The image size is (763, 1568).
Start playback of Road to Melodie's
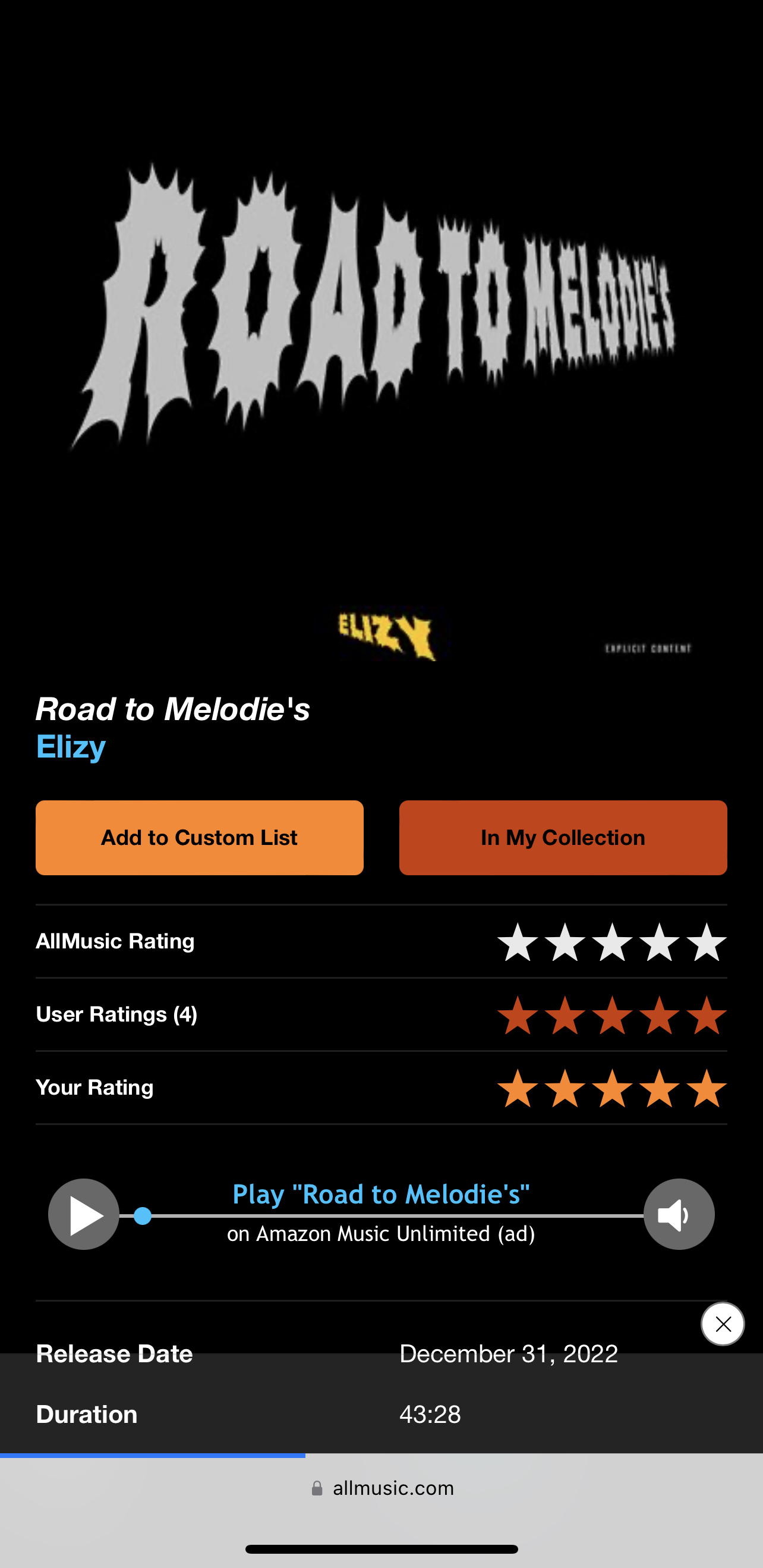point(84,1214)
